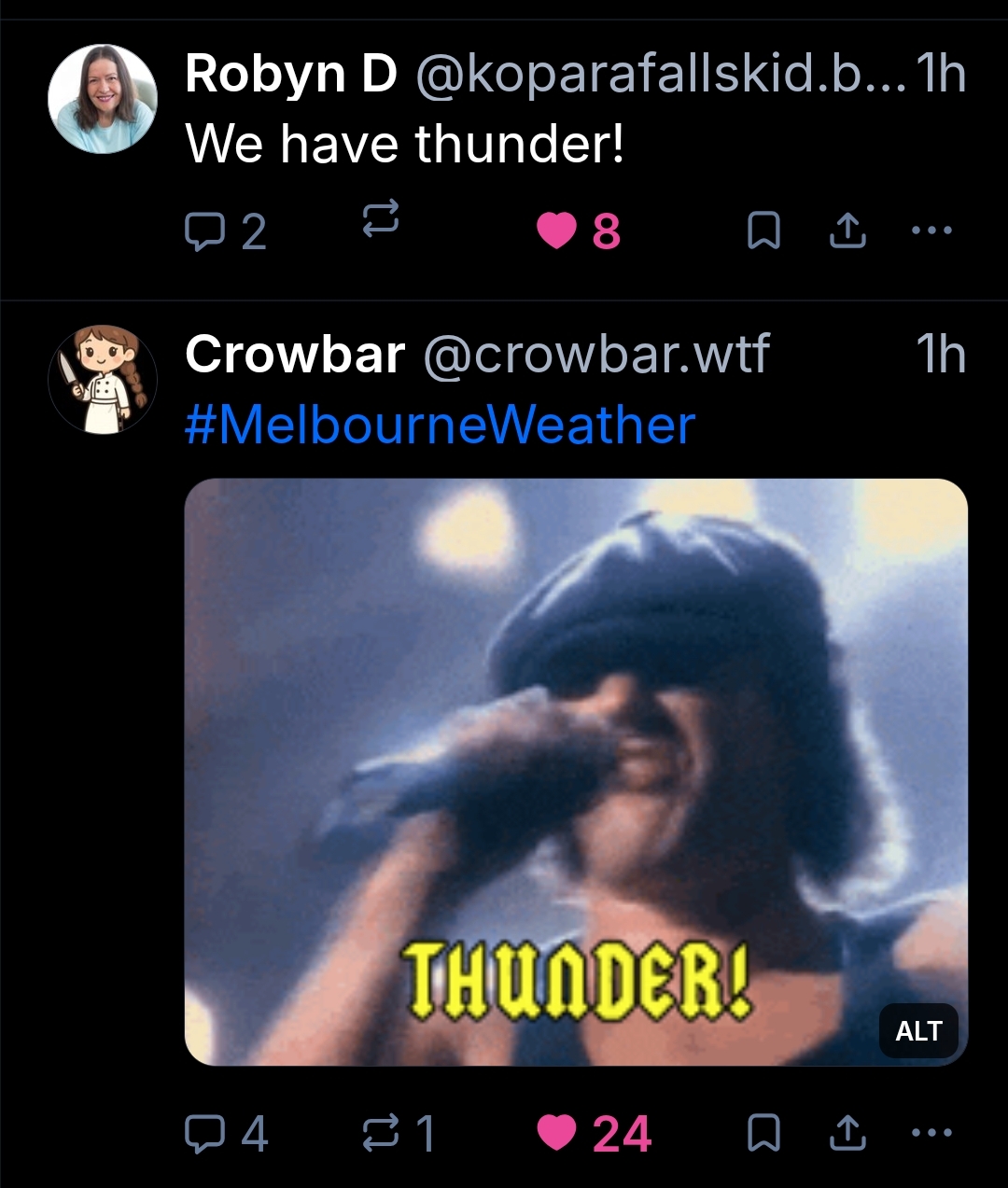
Task: Open Robyn D's profile via her name
Action: tap(291, 74)
